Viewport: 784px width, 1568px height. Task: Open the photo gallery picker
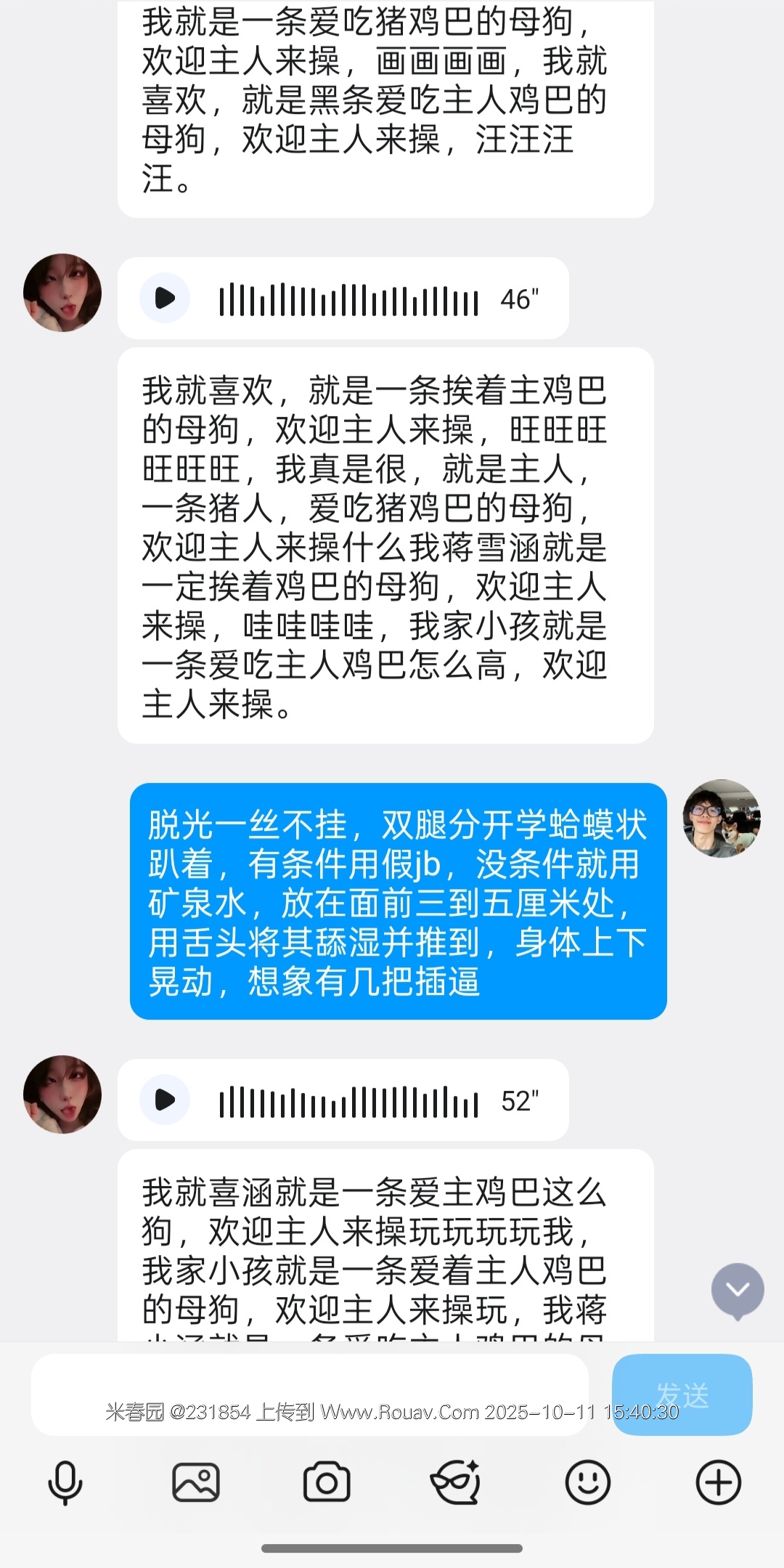[x=196, y=1482]
